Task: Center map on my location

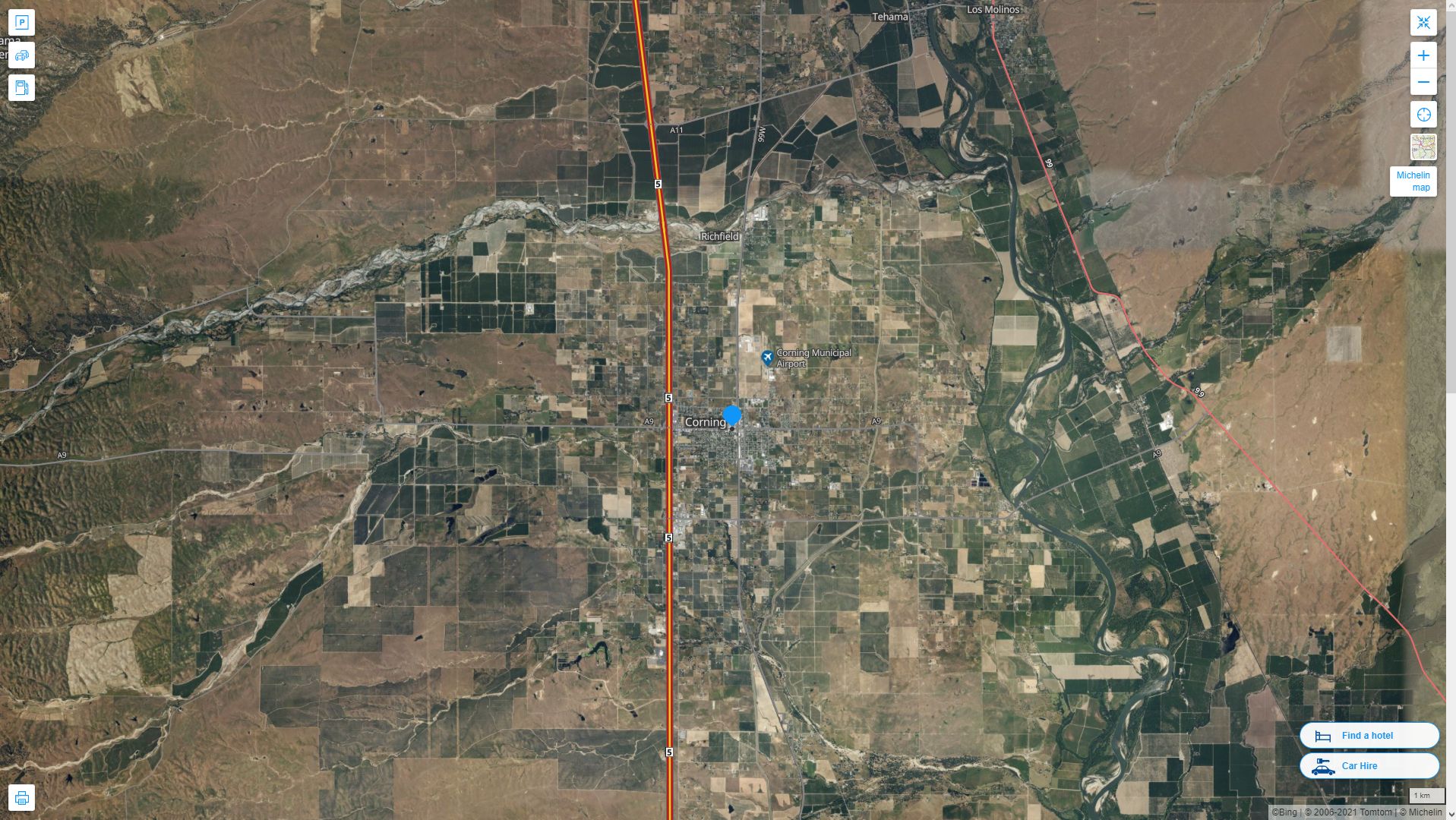Action: [1423, 115]
